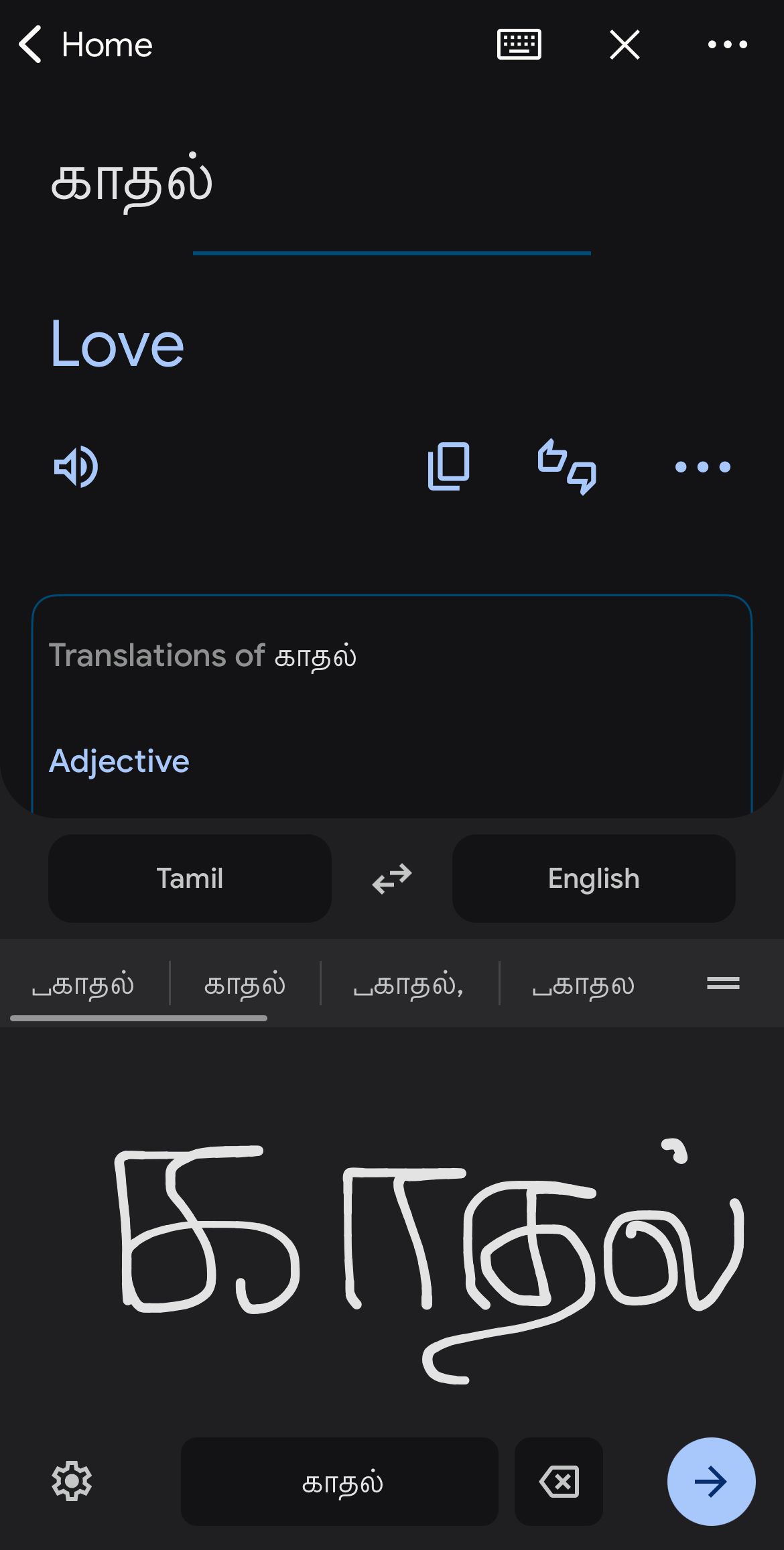
Task: Change source language from Tamil
Action: [x=190, y=879]
